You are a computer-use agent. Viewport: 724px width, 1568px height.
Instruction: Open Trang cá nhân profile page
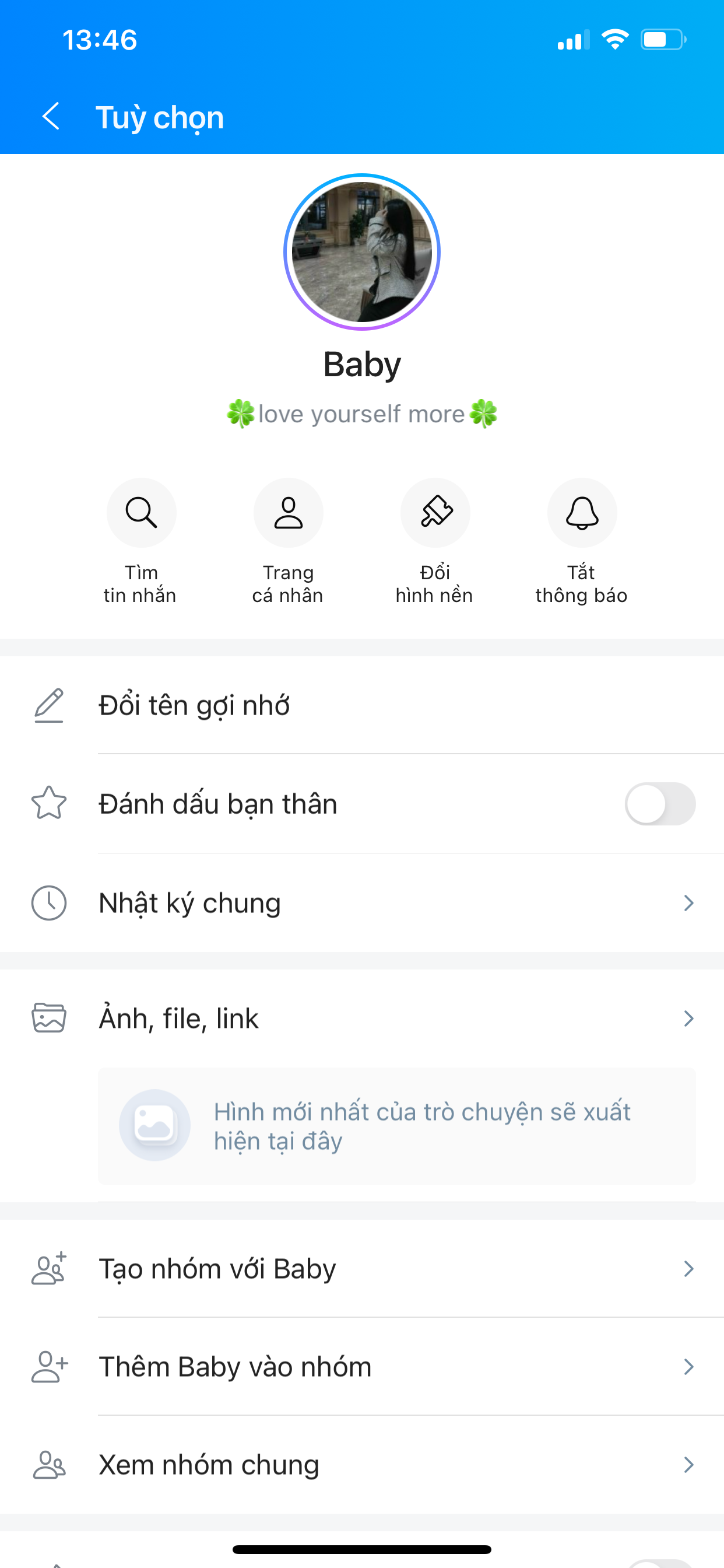288,513
